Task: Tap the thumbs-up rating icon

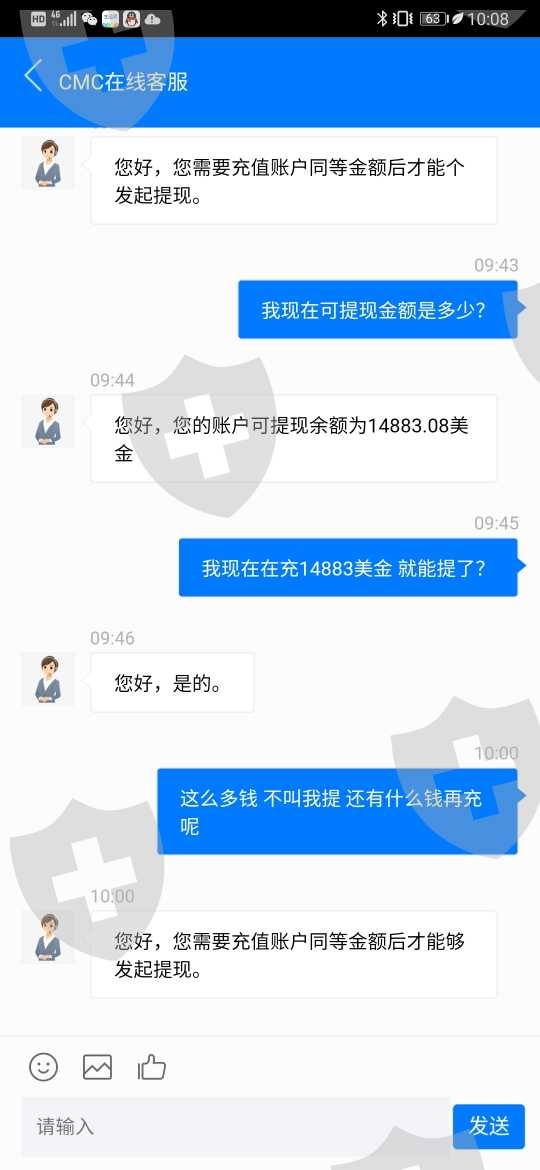Action: point(151,1067)
